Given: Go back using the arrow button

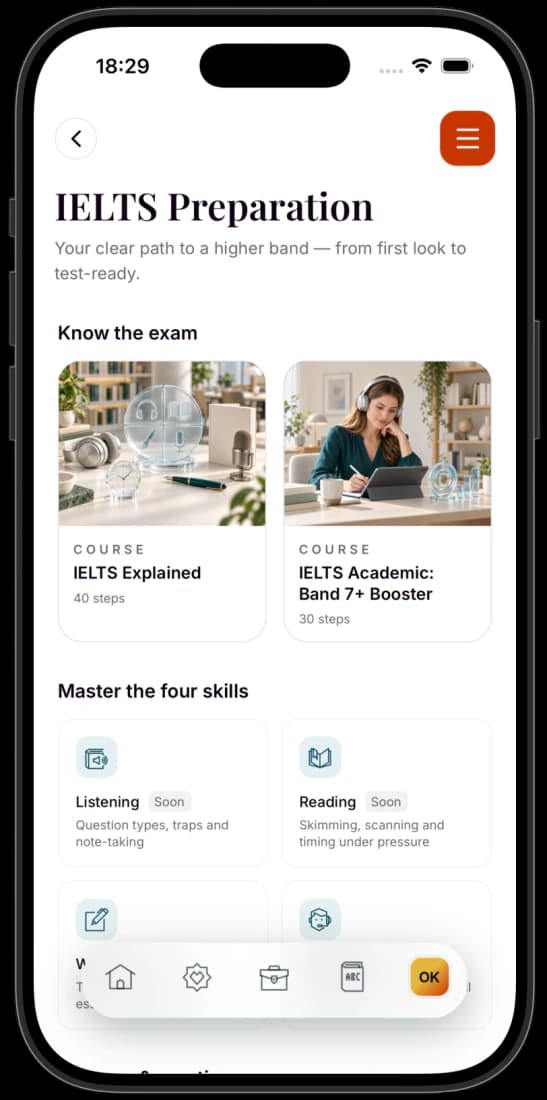Looking at the screenshot, I should point(76,139).
